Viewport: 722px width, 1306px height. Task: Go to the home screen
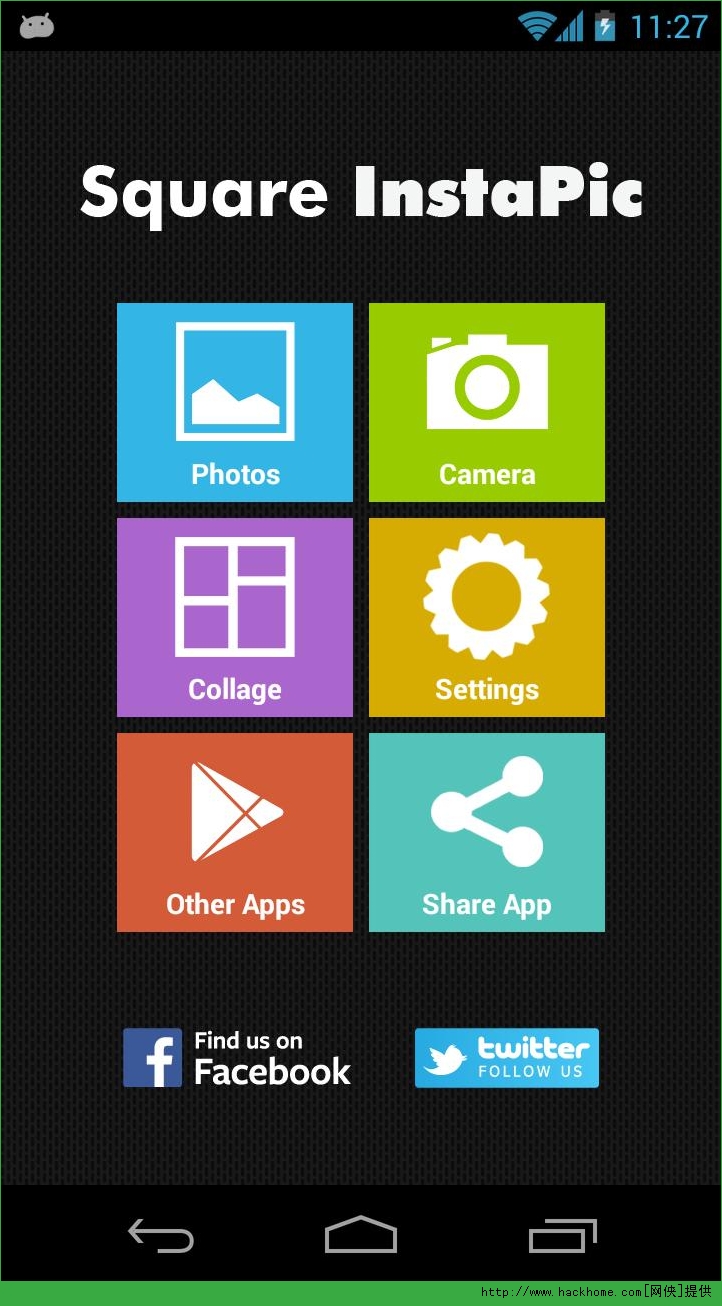361,1236
